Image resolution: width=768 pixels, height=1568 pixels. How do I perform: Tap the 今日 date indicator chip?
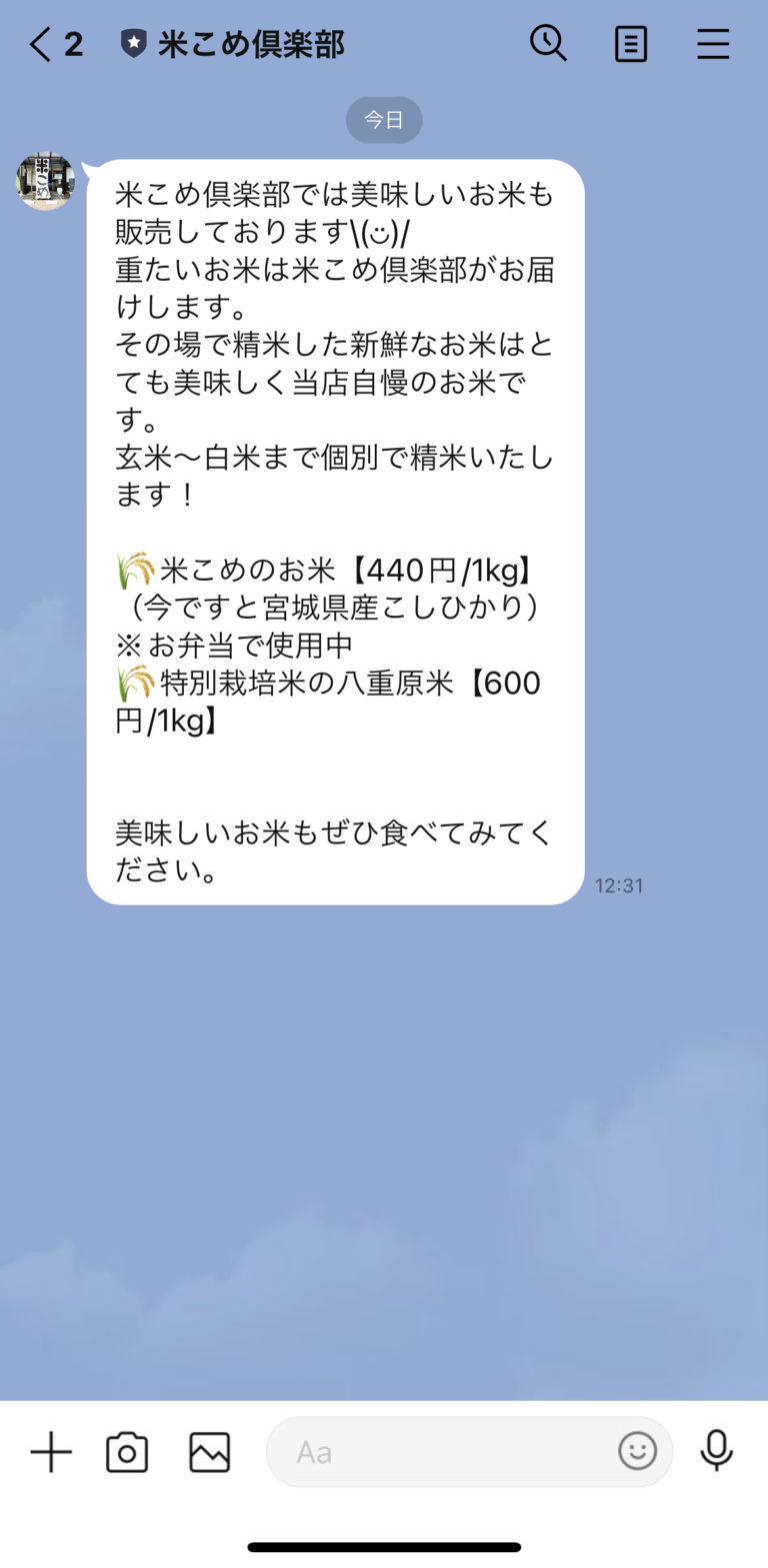click(384, 119)
